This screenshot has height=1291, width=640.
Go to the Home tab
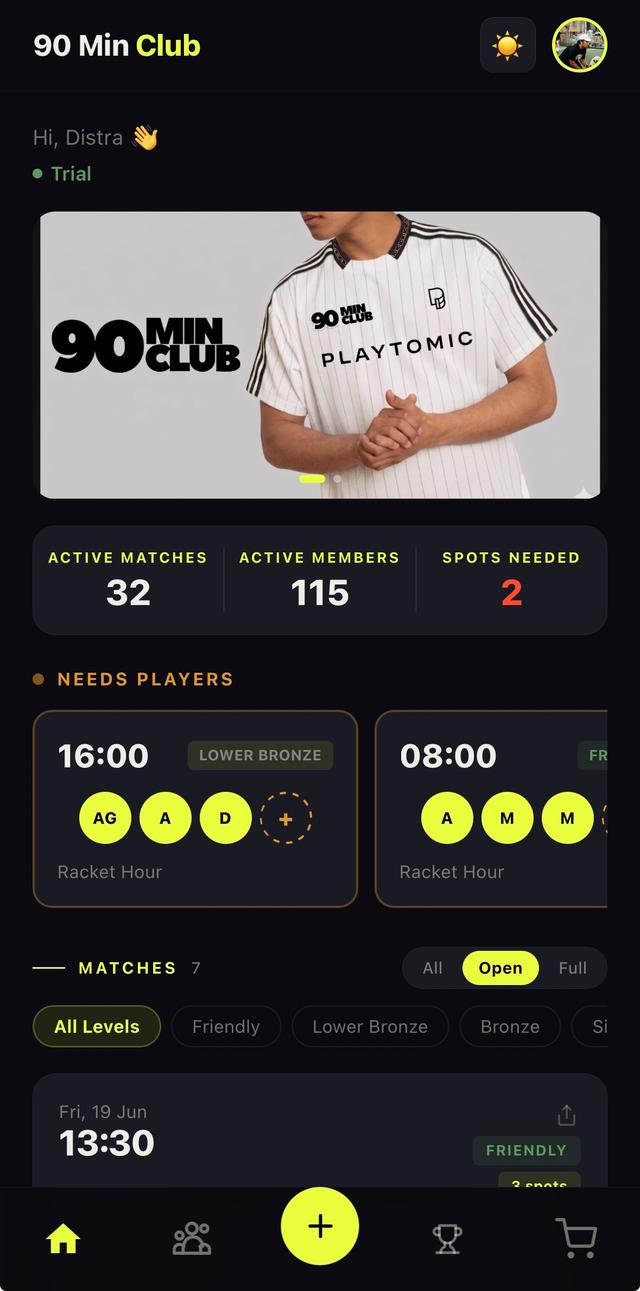63,1240
